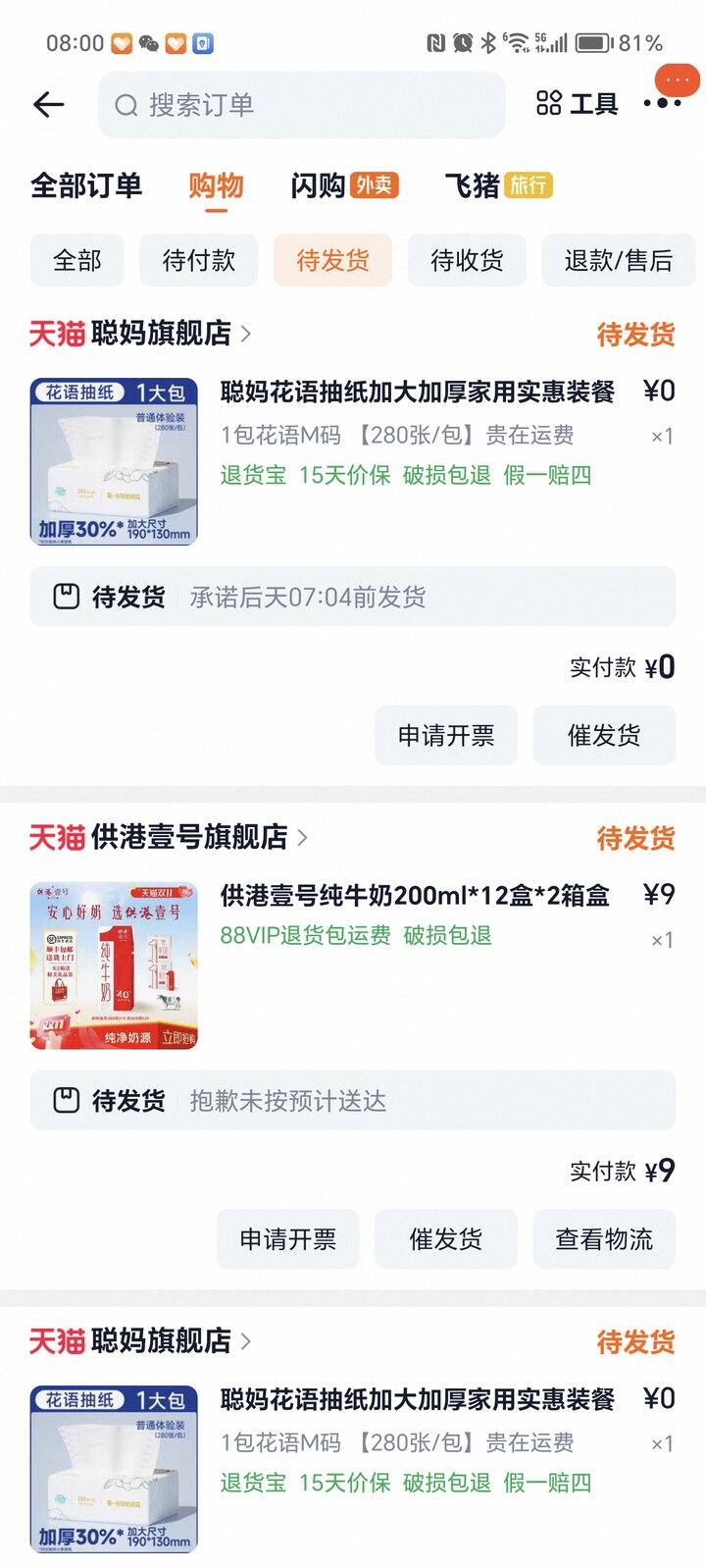The height and width of the screenshot is (1568, 706).
Task: Open the 承诺后天07:04前发货 status row
Action: [353, 597]
